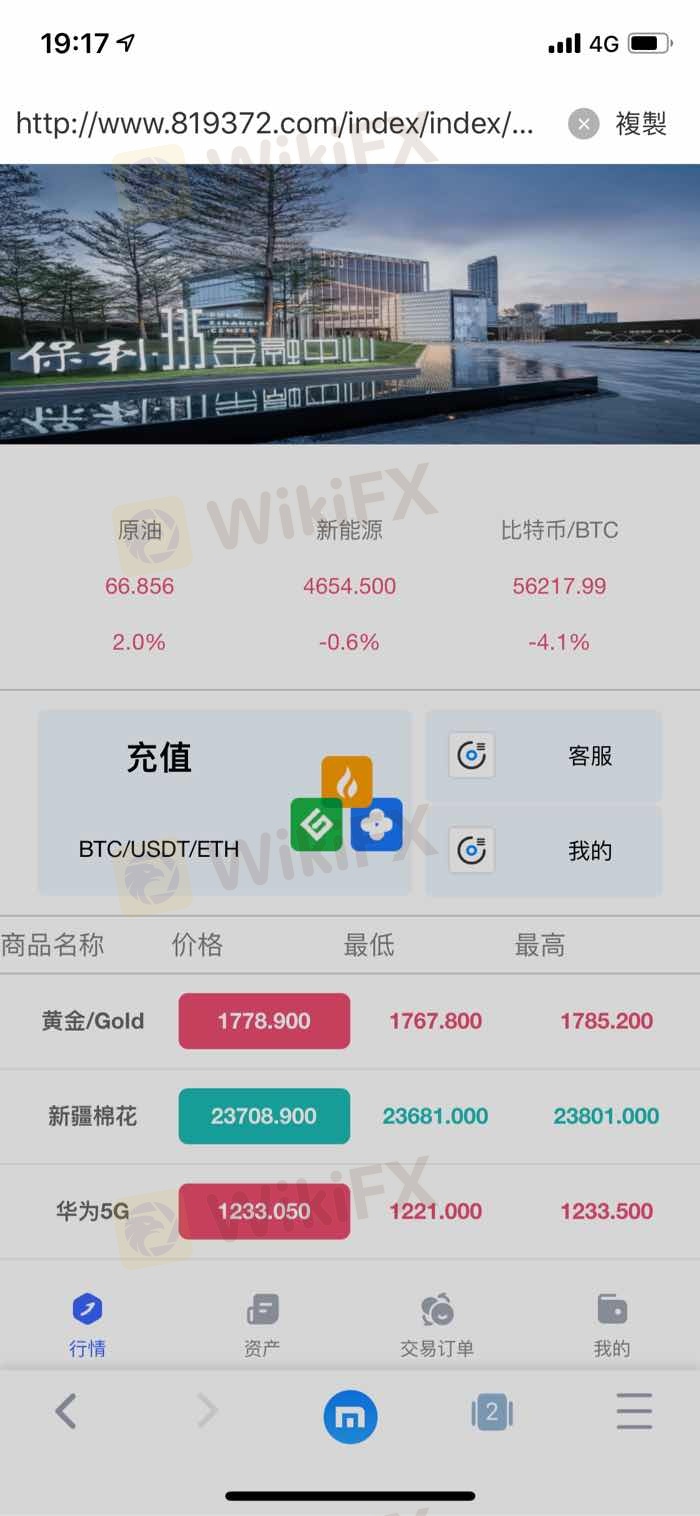Go to the 交易订单 tab
The height and width of the screenshot is (1516, 700).
click(437, 1325)
